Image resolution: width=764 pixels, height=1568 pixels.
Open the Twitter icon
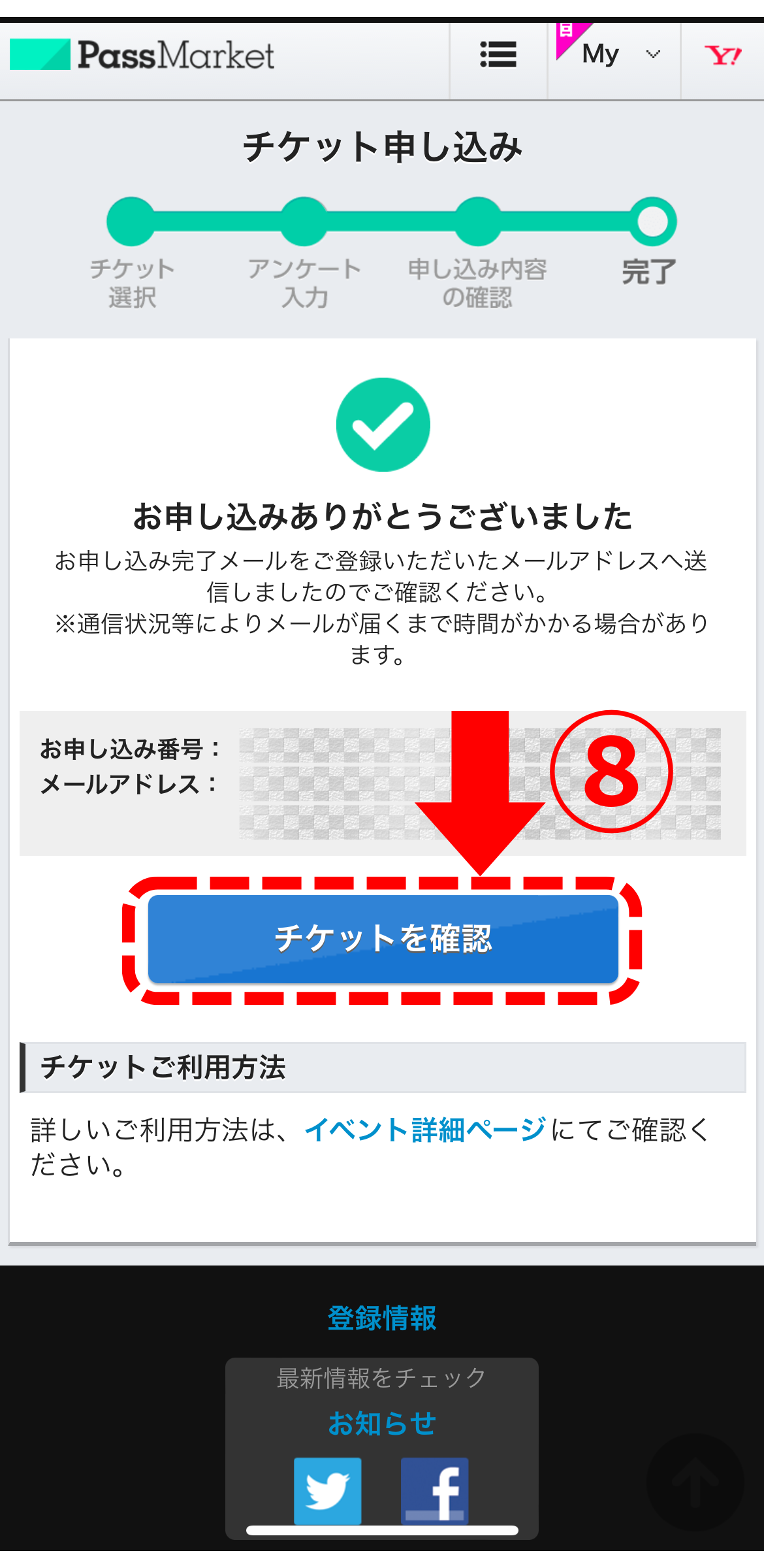[327, 1490]
